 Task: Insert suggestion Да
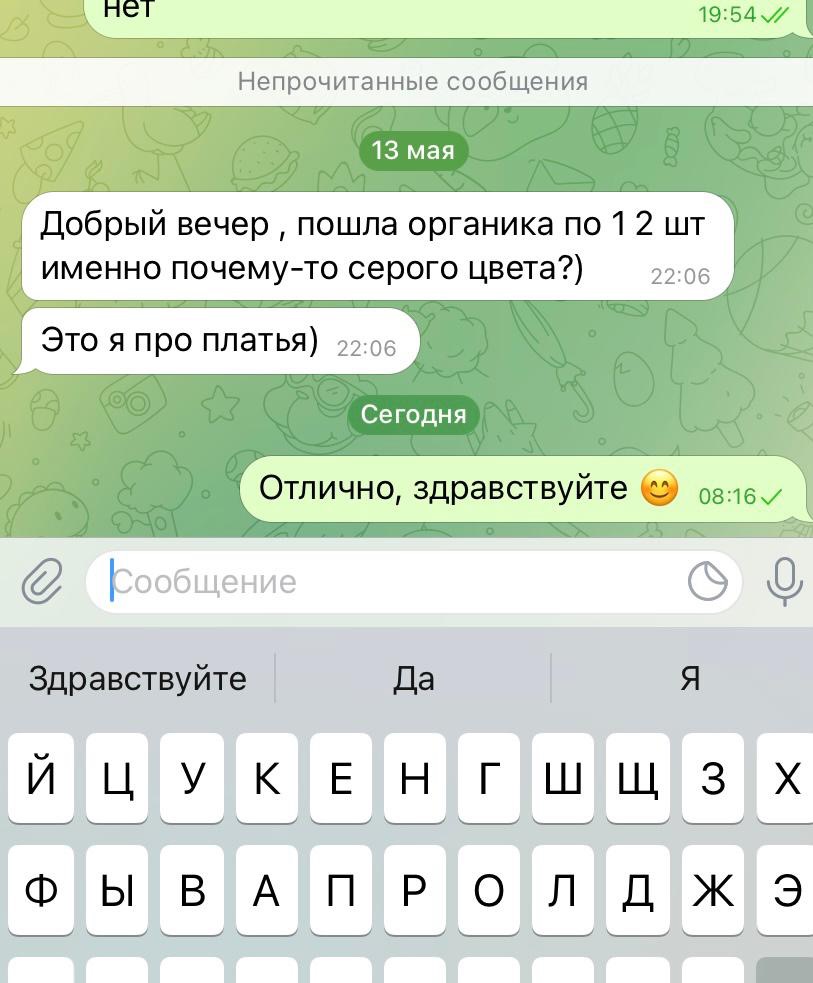(413, 678)
